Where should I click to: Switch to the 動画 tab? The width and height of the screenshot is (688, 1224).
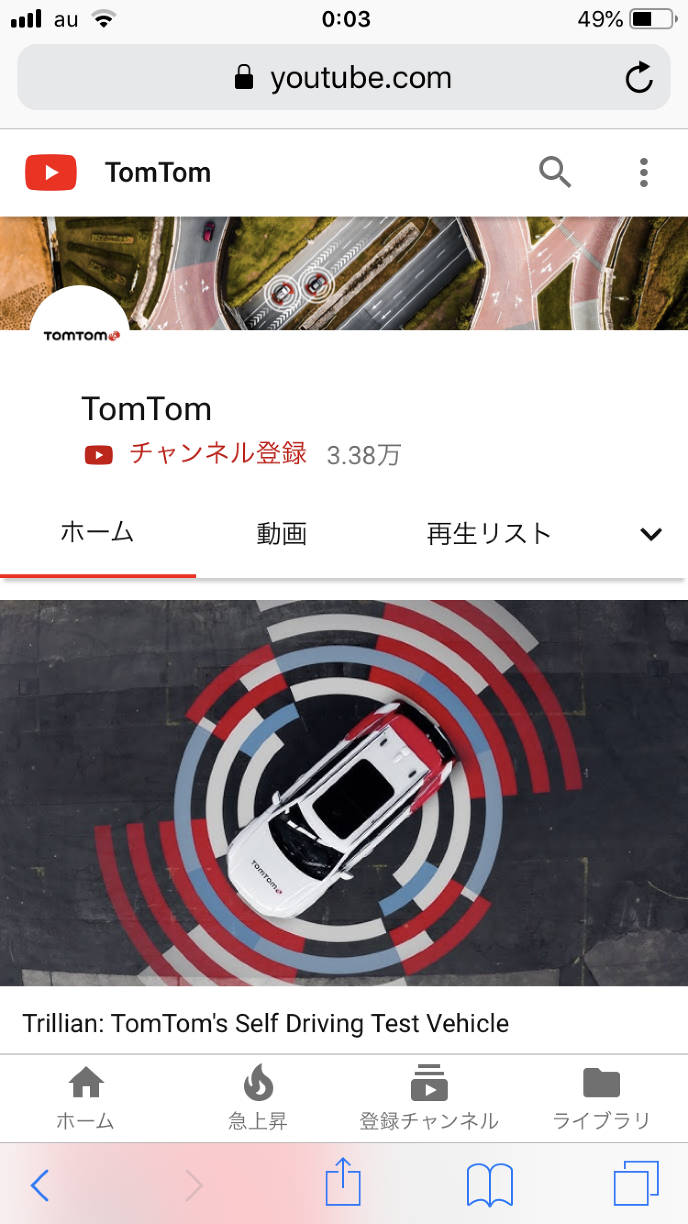coord(281,533)
